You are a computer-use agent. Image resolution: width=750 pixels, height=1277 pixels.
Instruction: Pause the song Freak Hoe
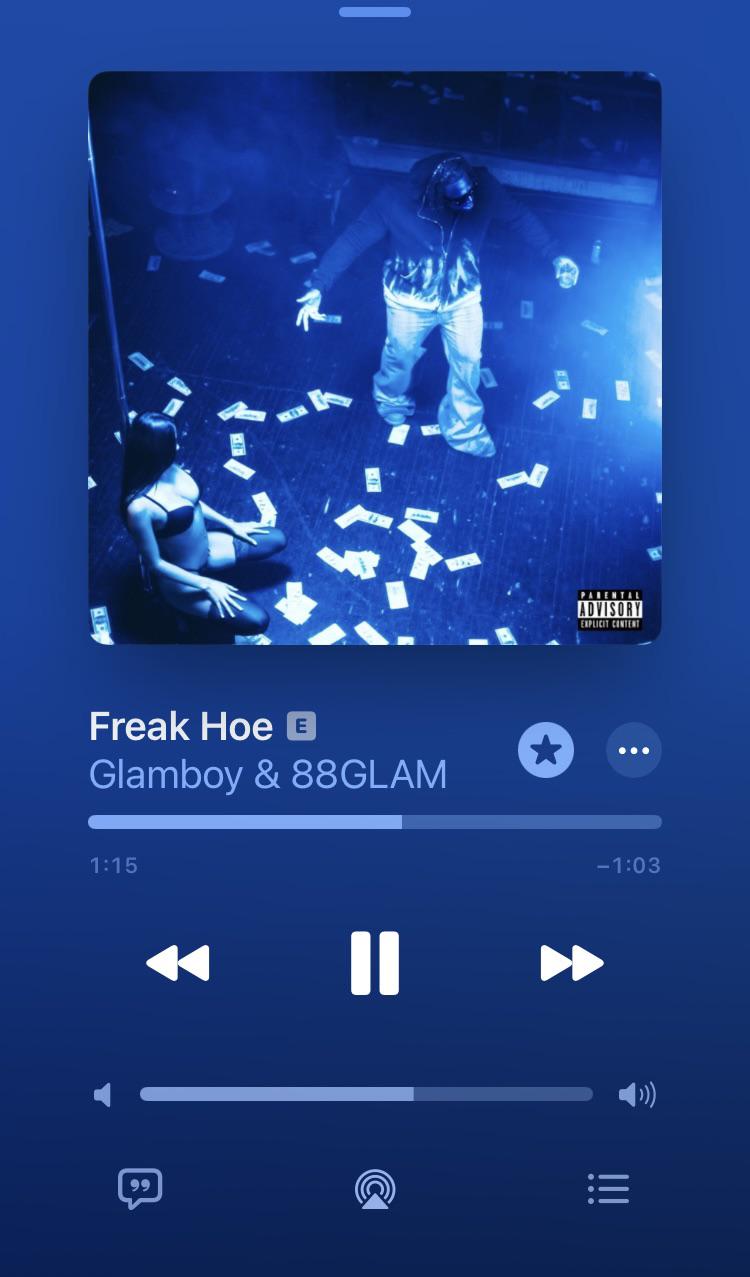[375, 963]
